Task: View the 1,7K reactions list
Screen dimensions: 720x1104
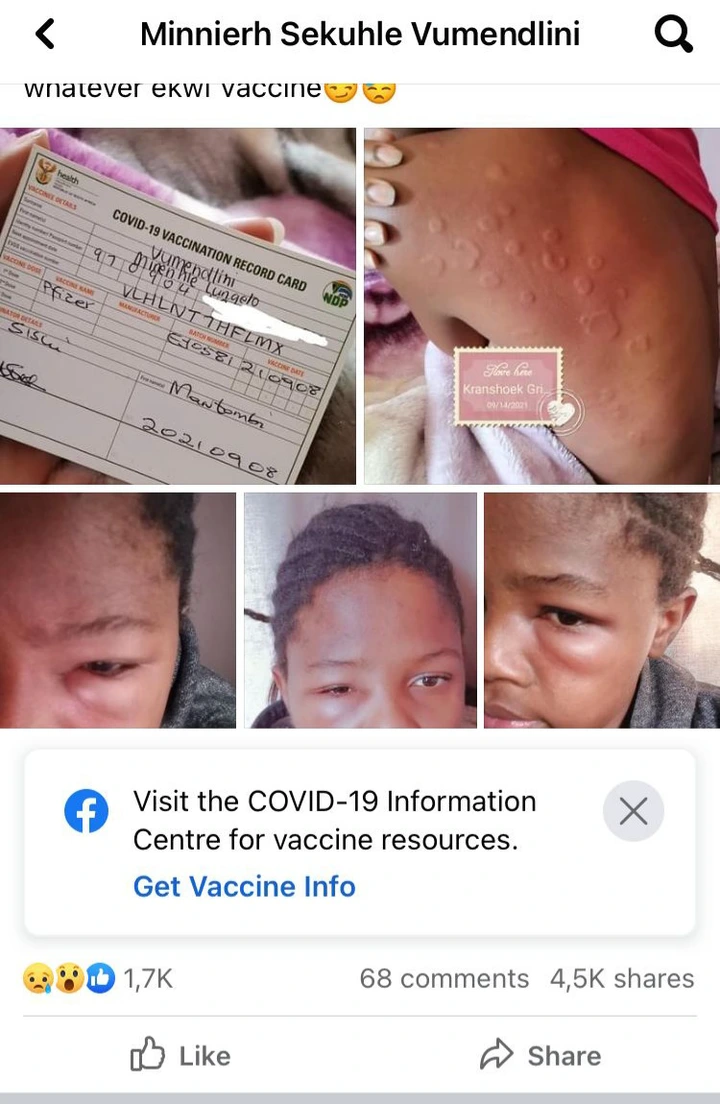Action: (x=100, y=978)
